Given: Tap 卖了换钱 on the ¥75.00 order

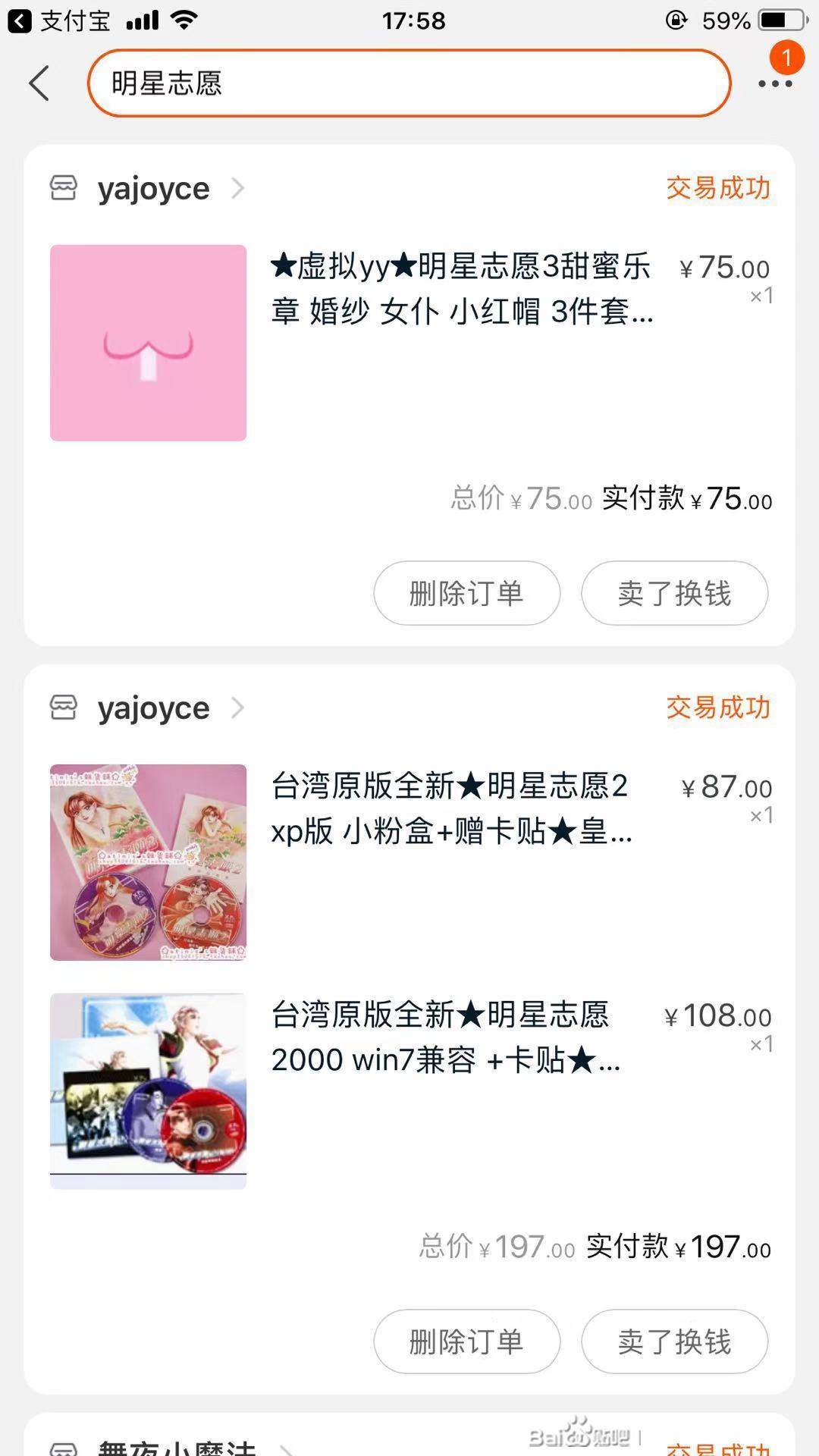Looking at the screenshot, I should click(x=674, y=593).
